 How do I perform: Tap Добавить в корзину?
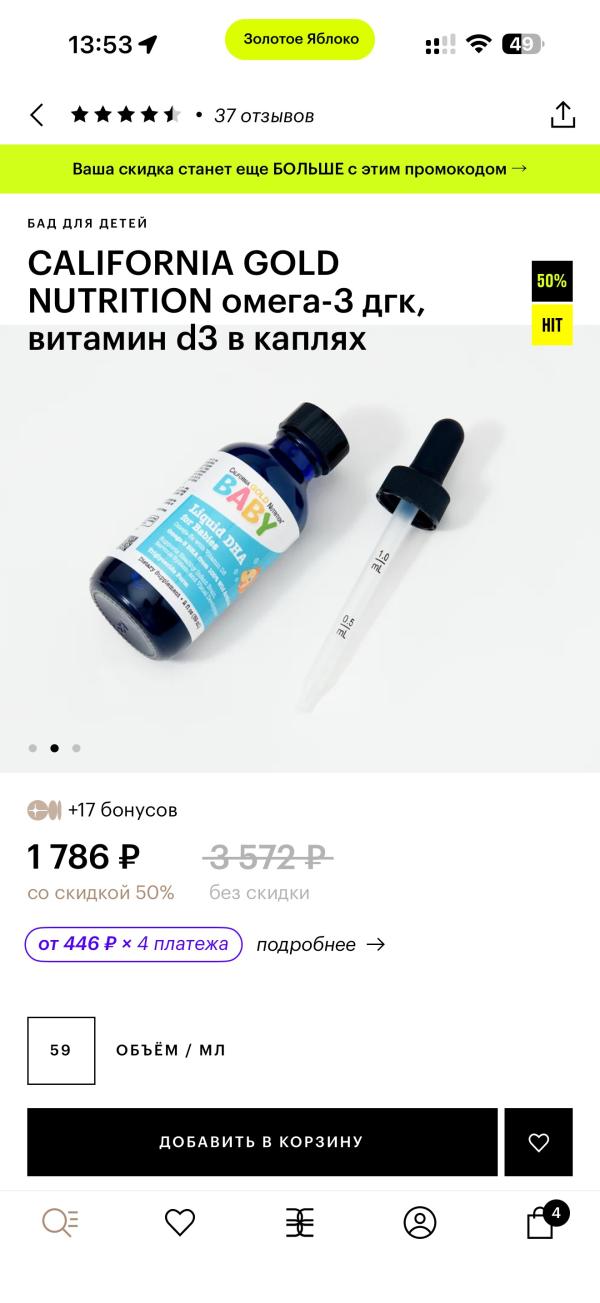261,1142
